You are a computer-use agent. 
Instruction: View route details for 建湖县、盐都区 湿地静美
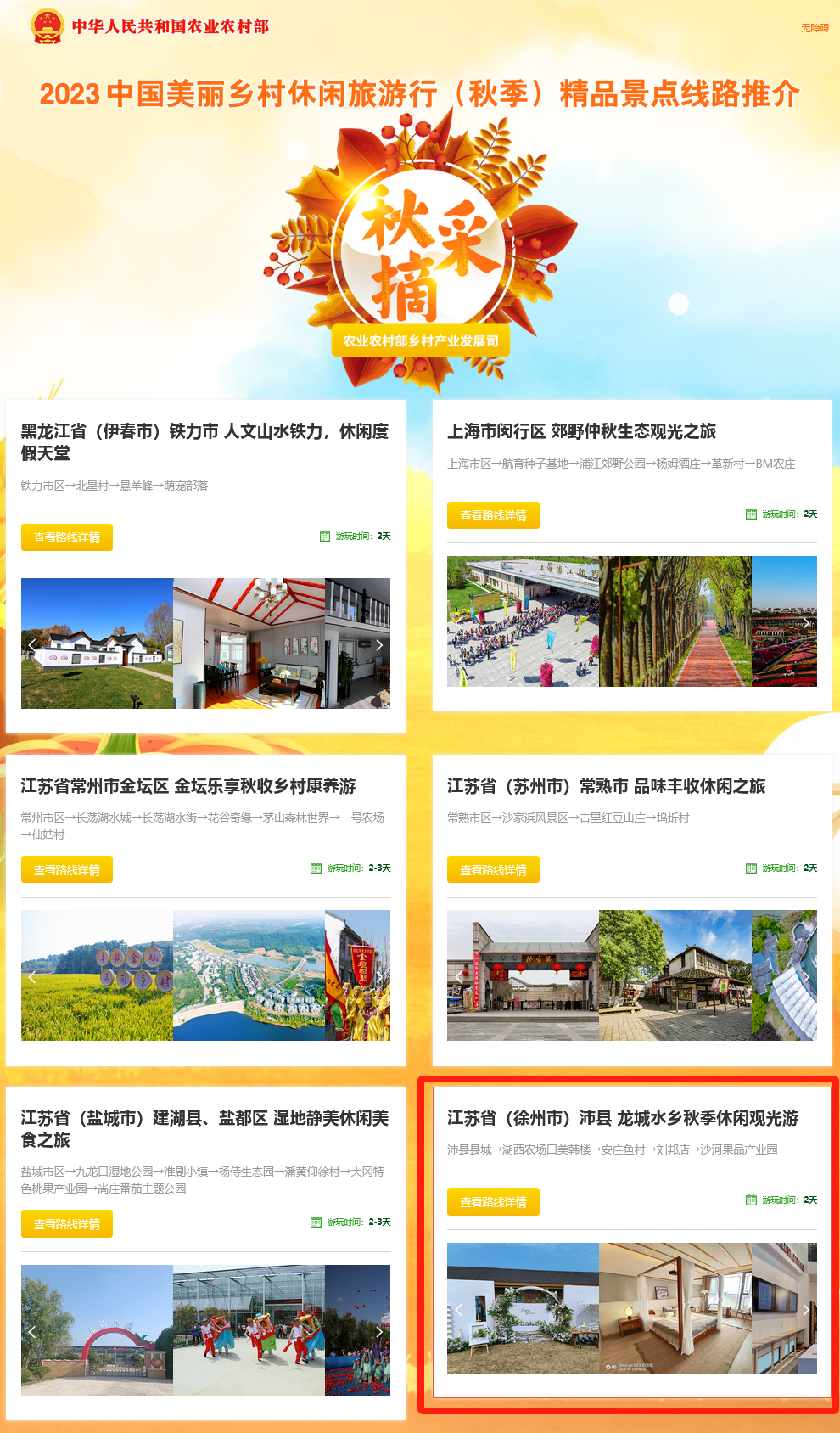[x=67, y=1223]
